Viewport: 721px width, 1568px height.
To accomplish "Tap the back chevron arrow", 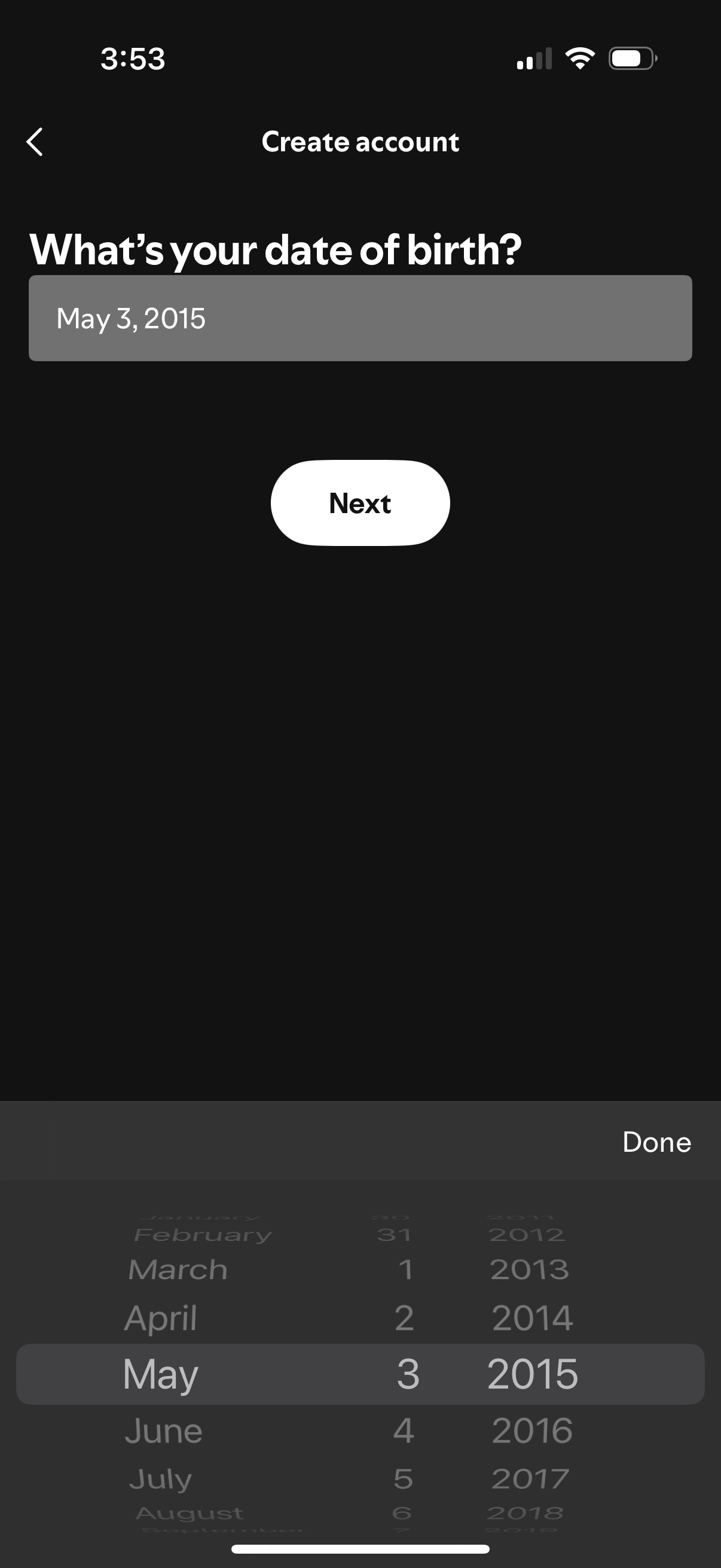I will tap(35, 142).
